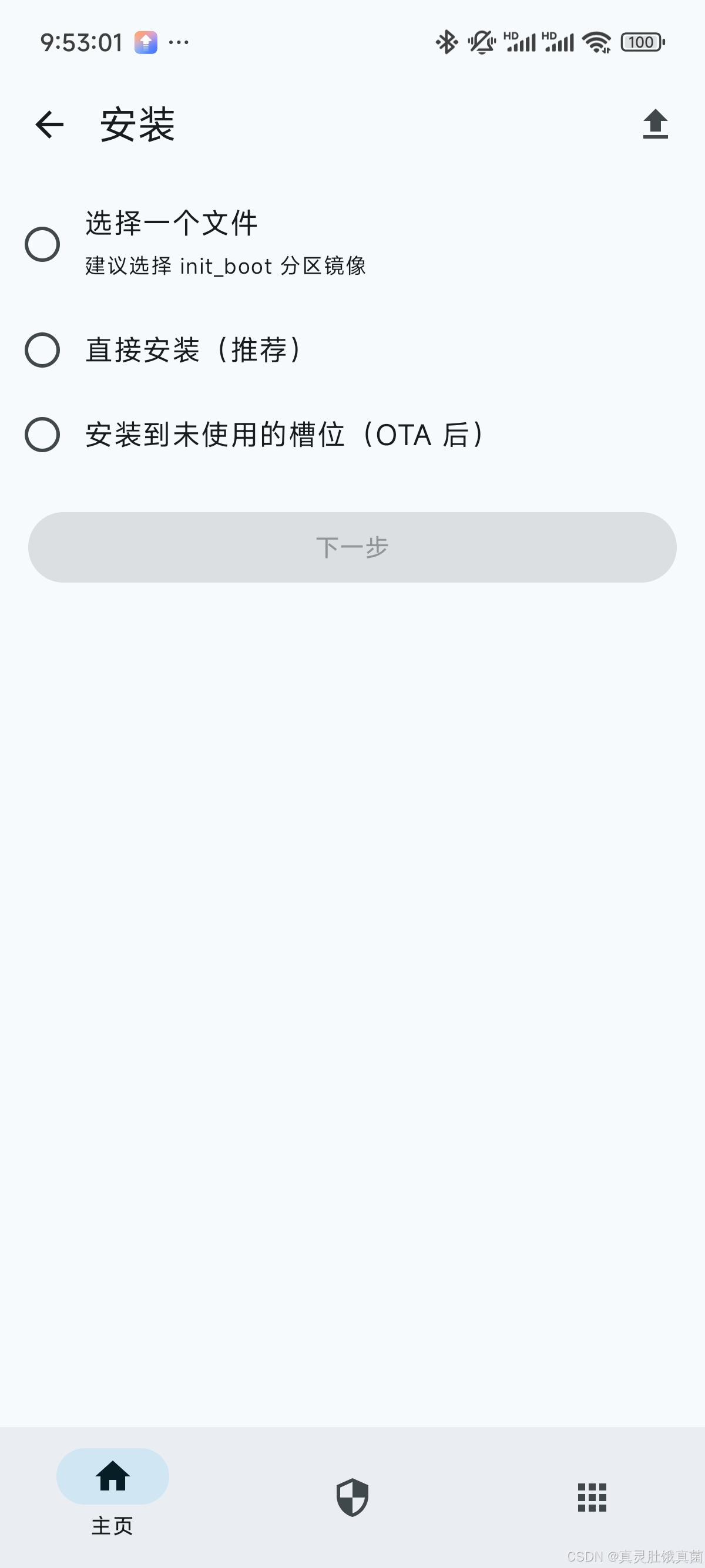705x1568 pixels.
Task: Tap the cellular signal bars icon
Action: click(521, 41)
